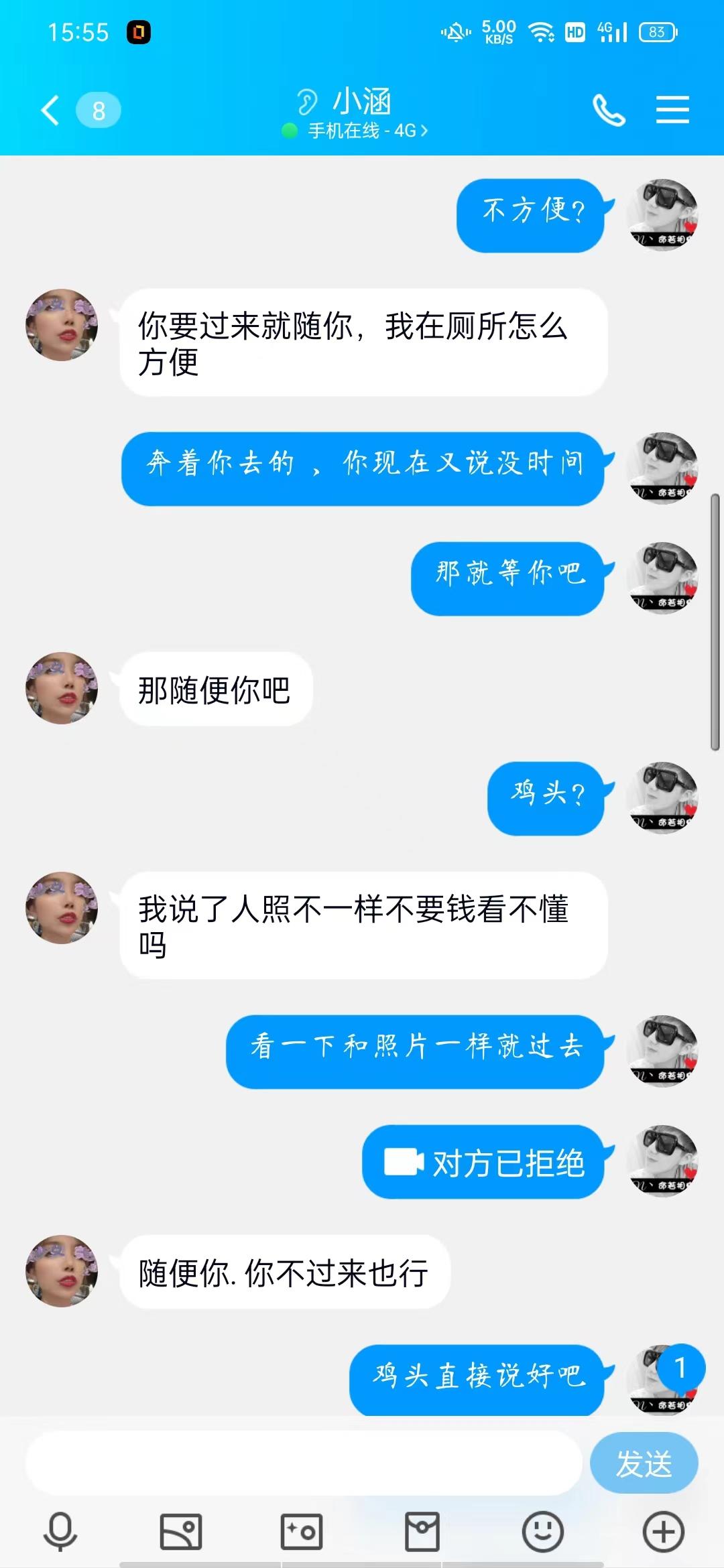Image resolution: width=724 pixels, height=1568 pixels.
Task: Open the red packet option
Action: [x=422, y=1532]
